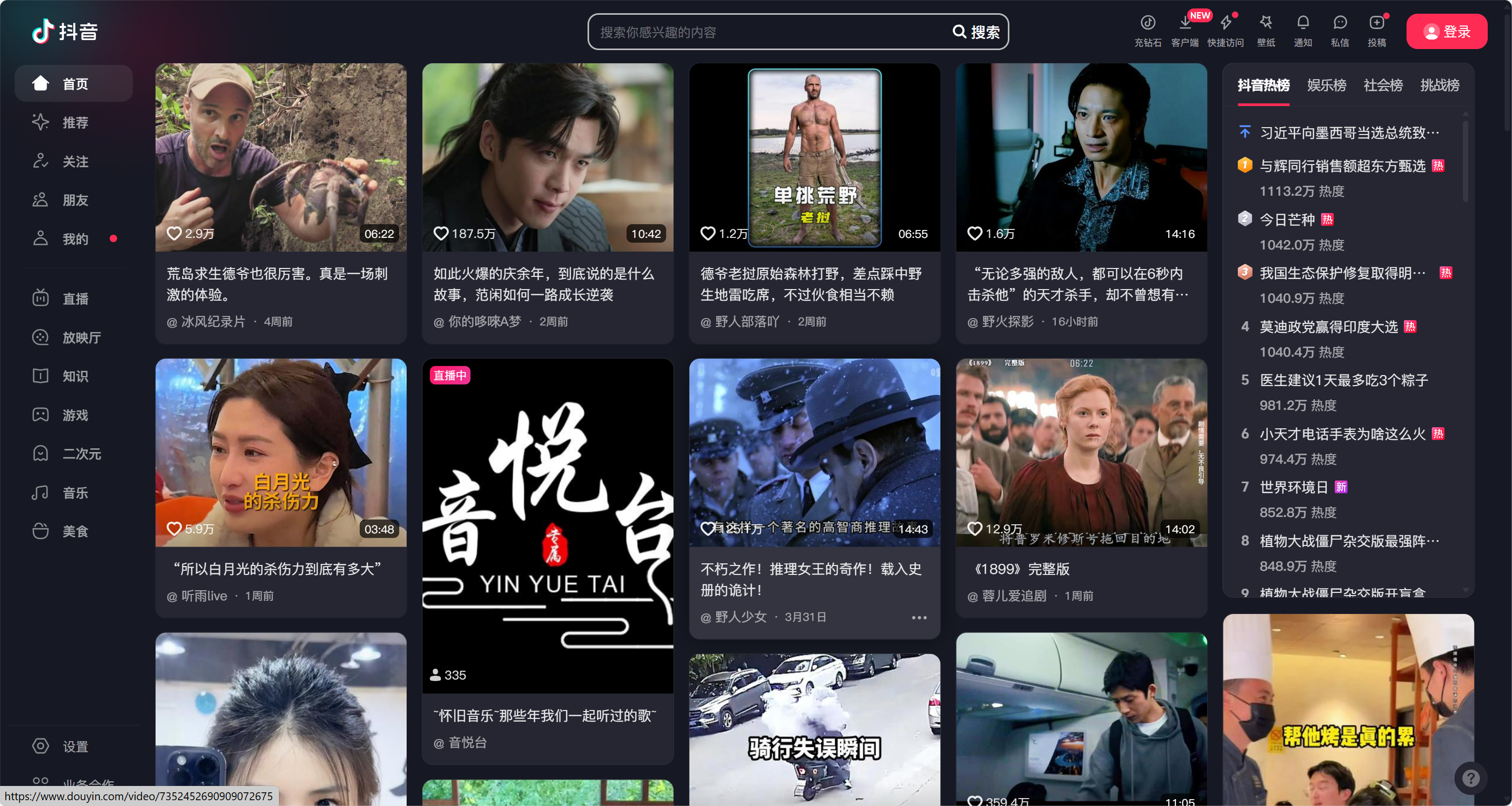Image resolution: width=1512 pixels, height=806 pixels.
Task: Tap the 搜索 search button
Action: 976,32
